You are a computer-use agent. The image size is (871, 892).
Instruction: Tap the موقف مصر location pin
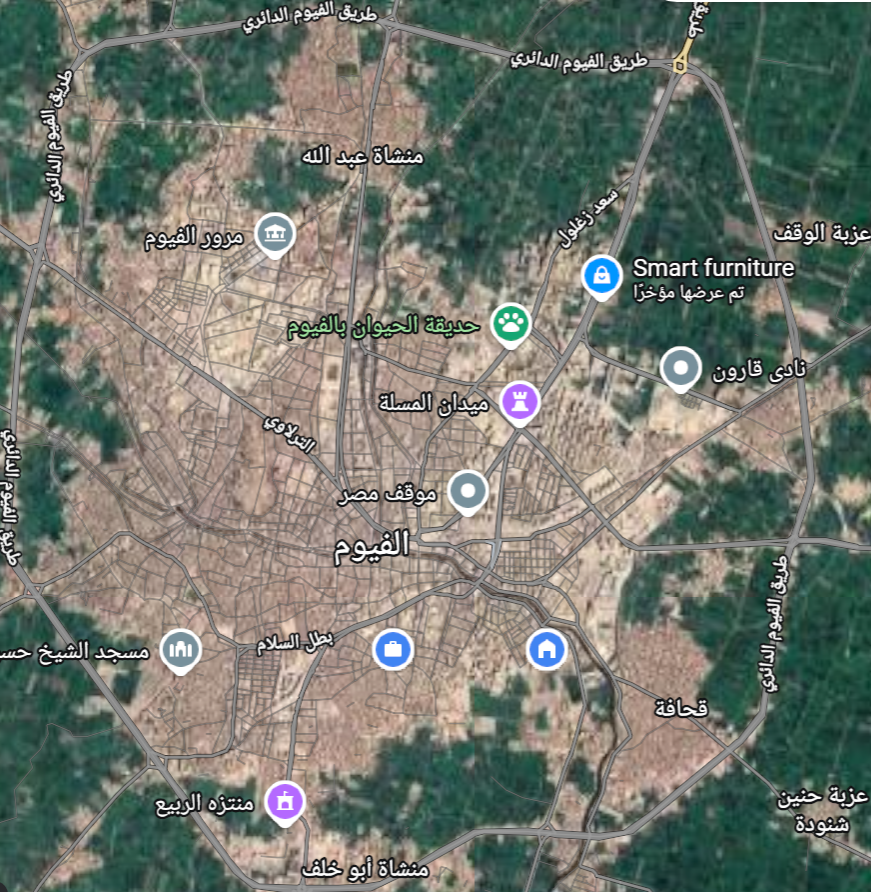(468, 491)
